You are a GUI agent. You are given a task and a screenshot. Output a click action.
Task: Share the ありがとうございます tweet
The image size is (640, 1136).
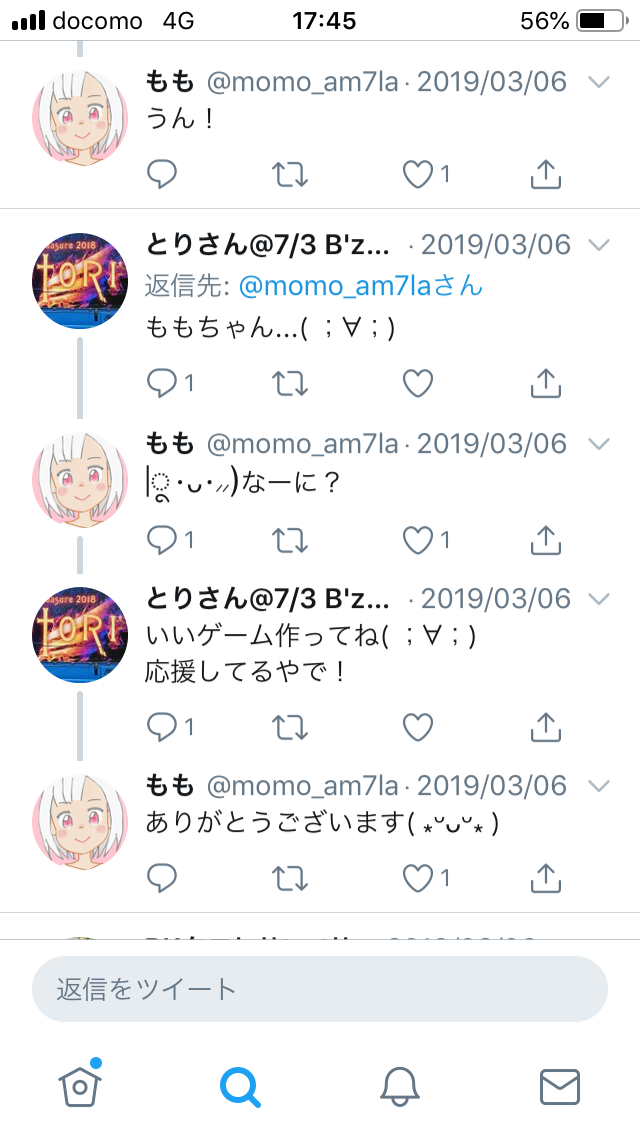tap(546, 880)
